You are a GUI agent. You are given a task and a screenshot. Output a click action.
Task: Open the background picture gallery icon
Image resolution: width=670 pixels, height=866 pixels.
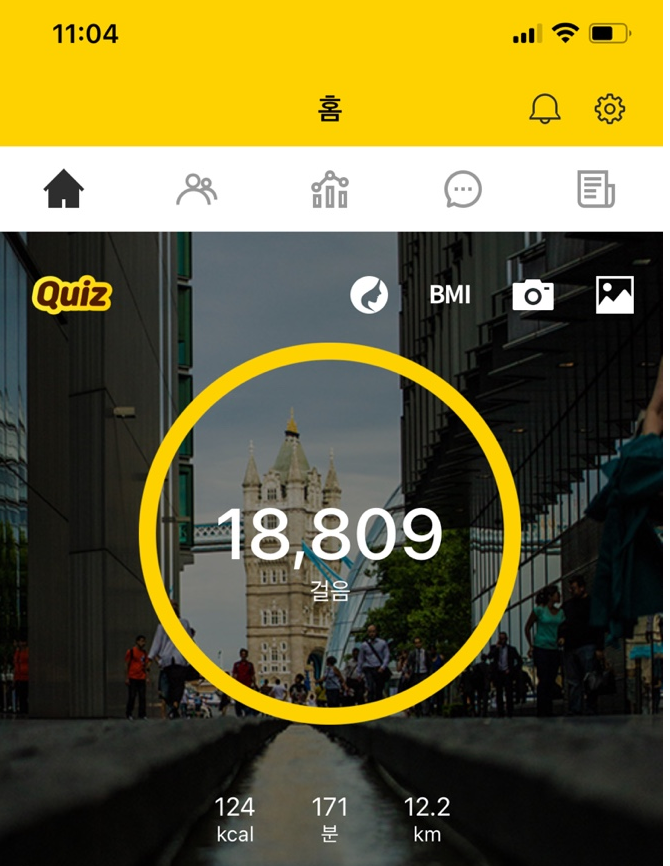tap(615, 295)
